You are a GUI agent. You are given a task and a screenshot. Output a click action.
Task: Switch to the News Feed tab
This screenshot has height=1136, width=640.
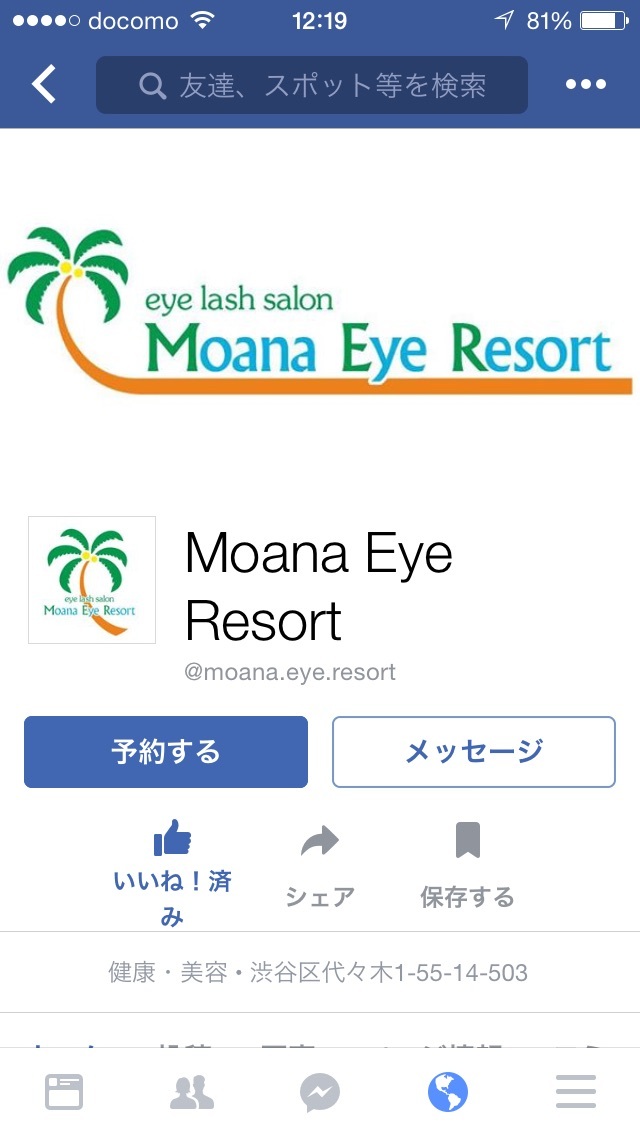point(64,1092)
